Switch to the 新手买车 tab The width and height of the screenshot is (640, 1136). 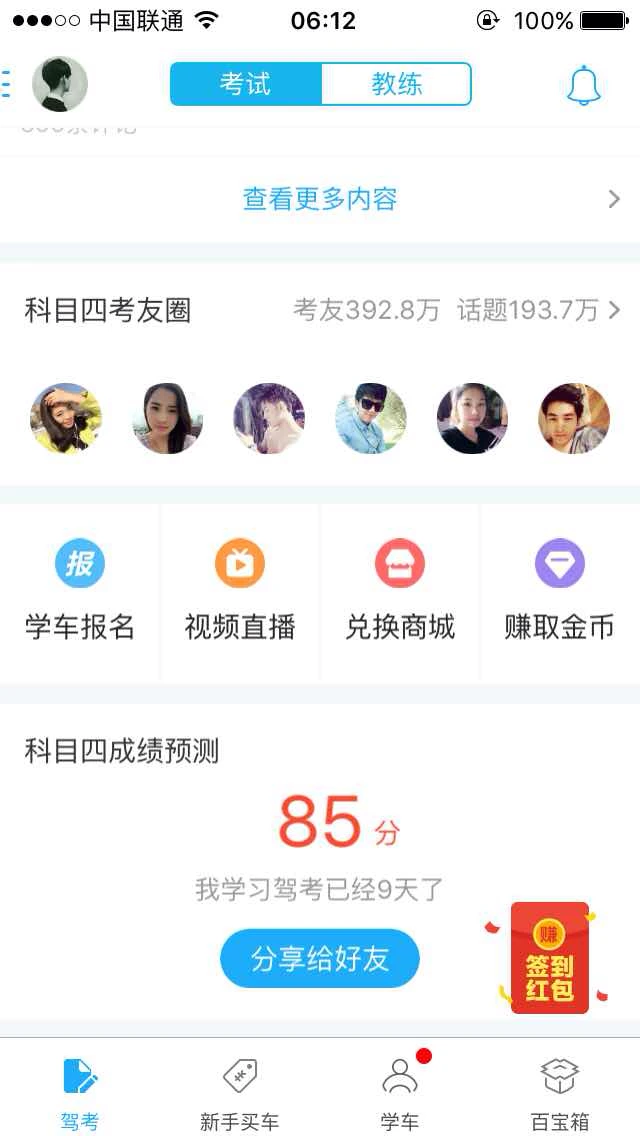(x=240, y=1090)
